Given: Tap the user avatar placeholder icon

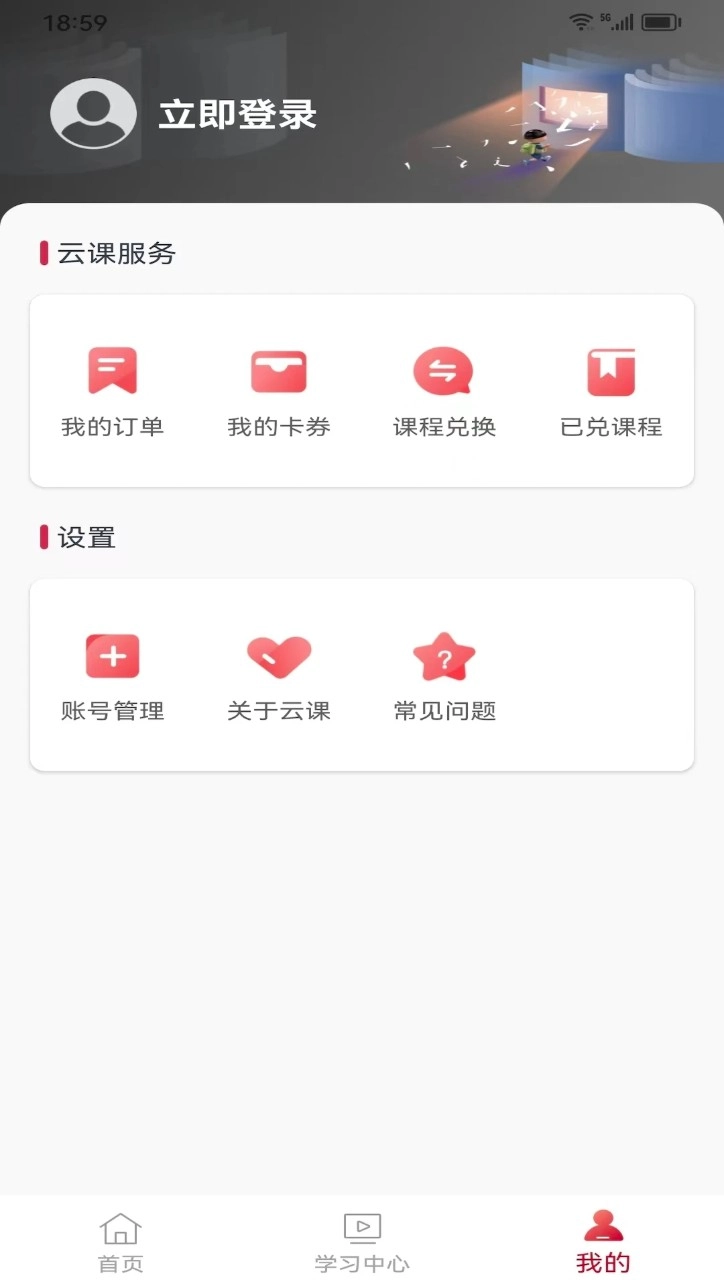Looking at the screenshot, I should (92, 113).
